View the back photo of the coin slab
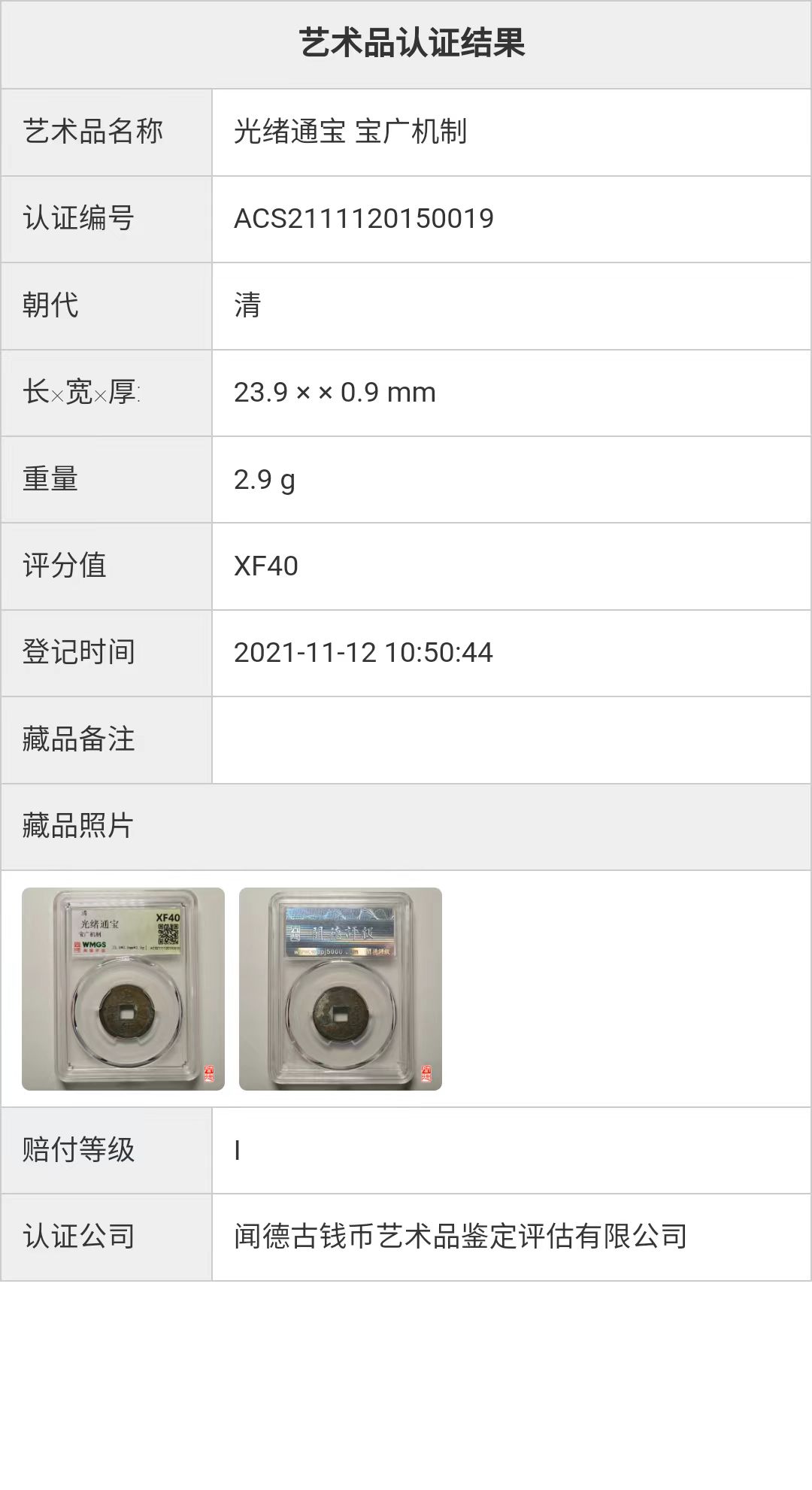The image size is (812, 1490). 341,988
